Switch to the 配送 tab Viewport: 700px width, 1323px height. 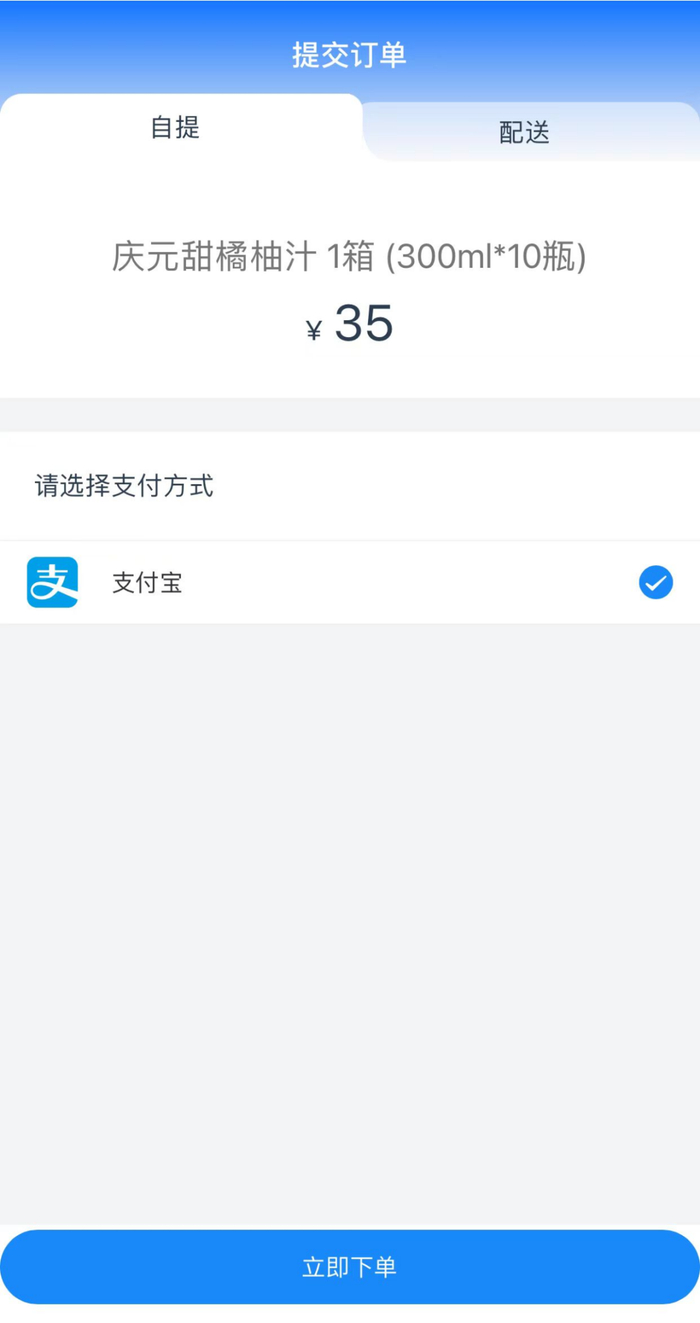pyautogui.click(x=525, y=133)
